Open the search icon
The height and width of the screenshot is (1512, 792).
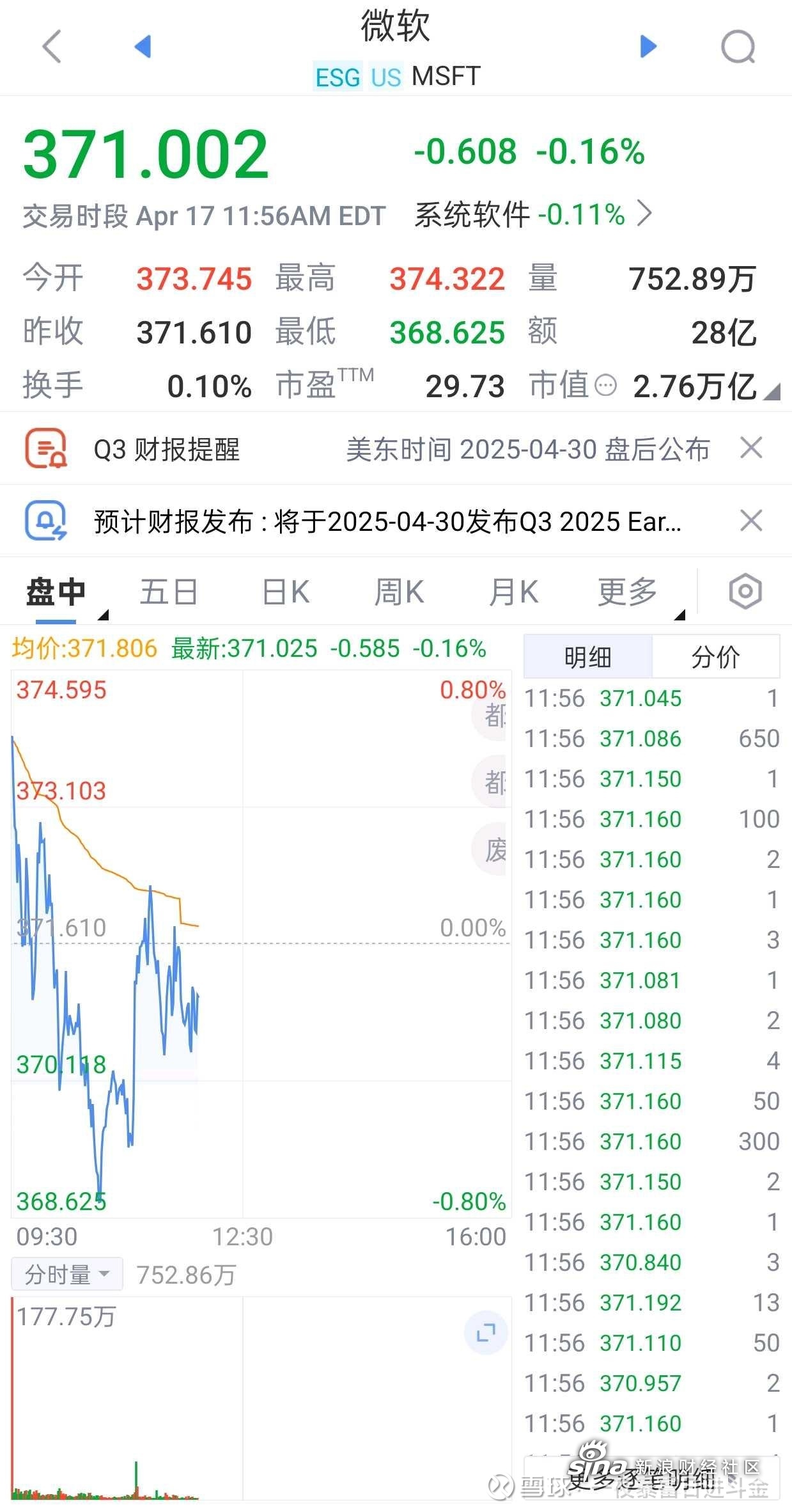click(x=738, y=47)
